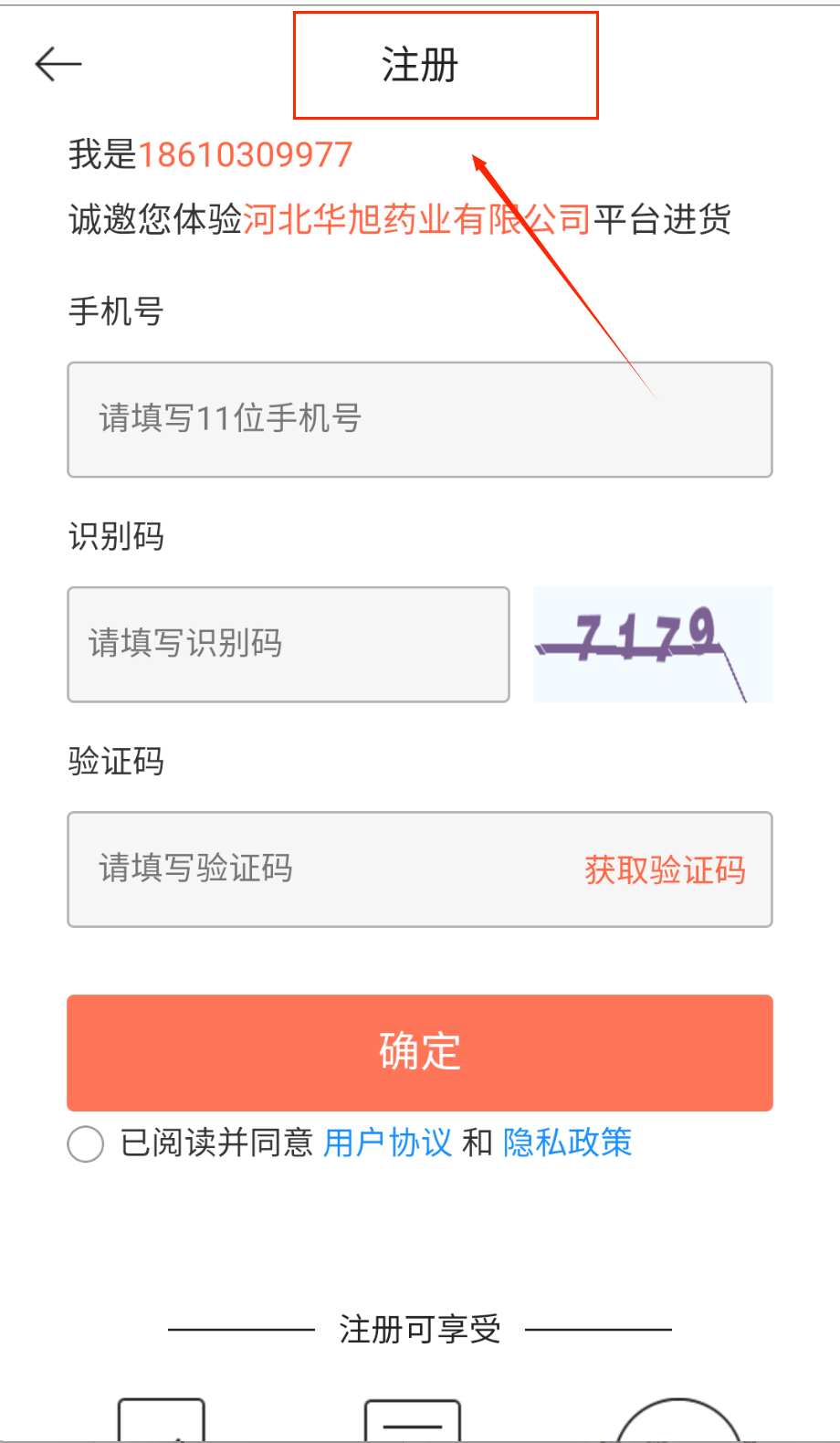Image resolution: width=840 pixels, height=1443 pixels.
Task: Request code via 获取验证码
Action: pyautogui.click(x=665, y=869)
